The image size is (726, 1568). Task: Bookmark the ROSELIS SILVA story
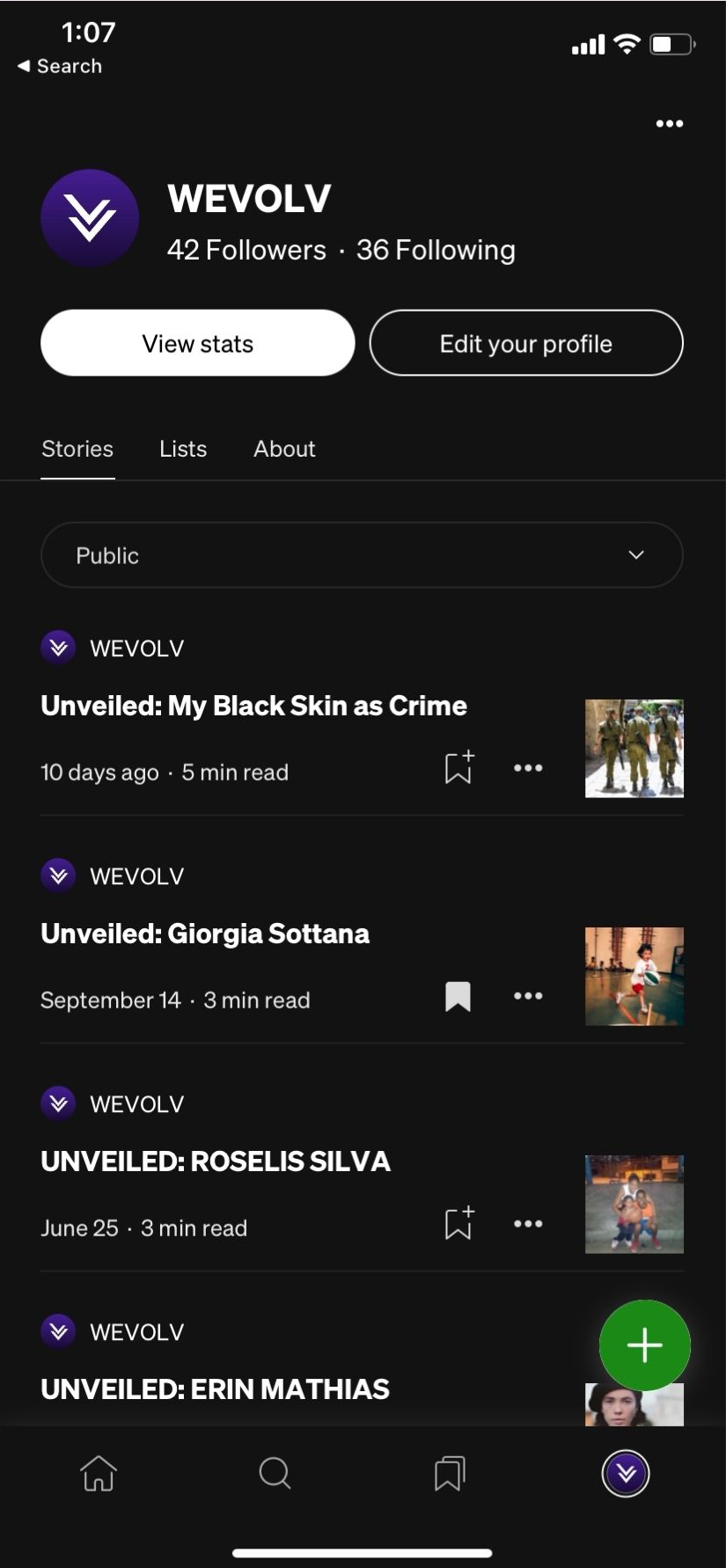pyautogui.click(x=458, y=1223)
